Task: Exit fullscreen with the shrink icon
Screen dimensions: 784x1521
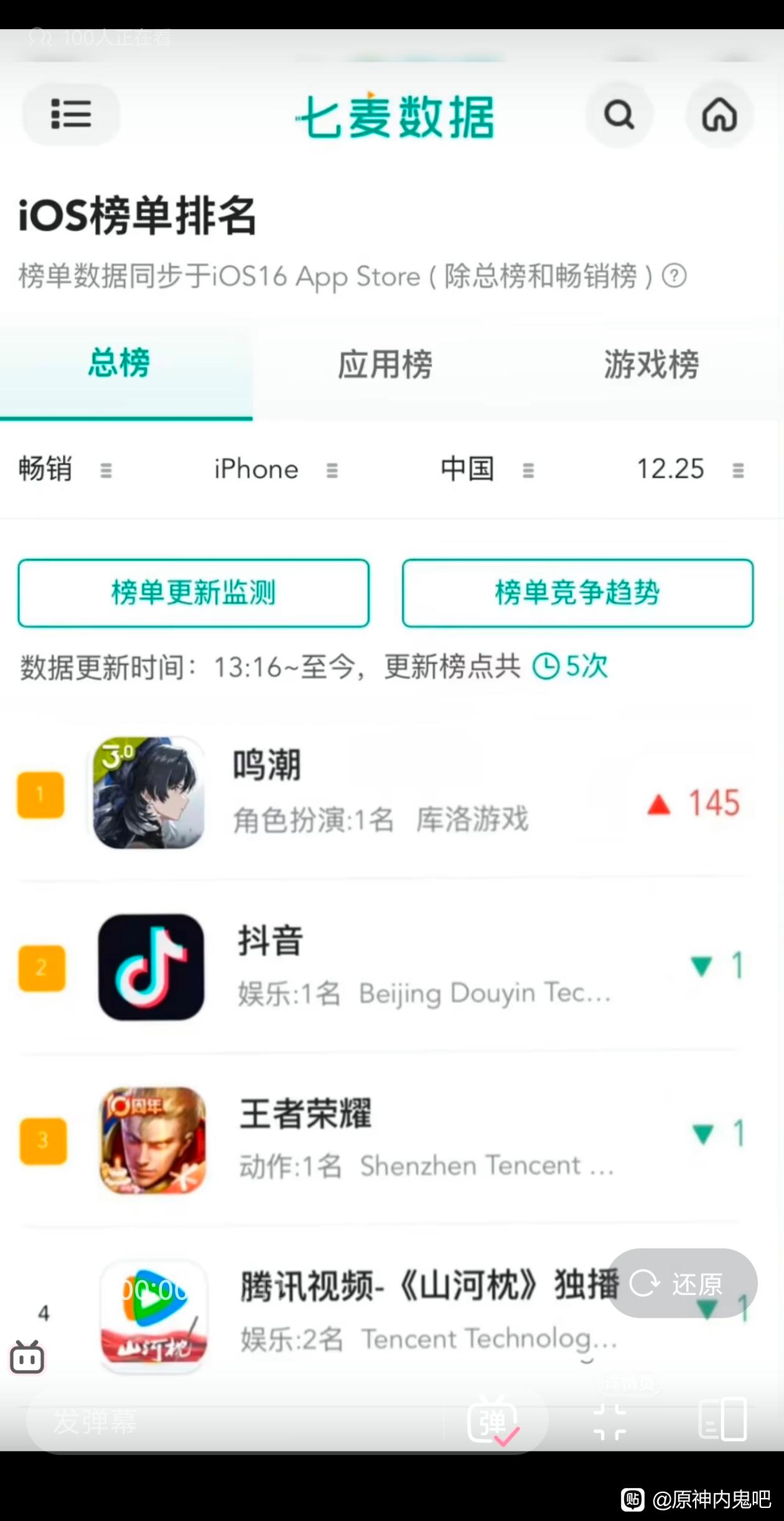Action: click(610, 1421)
